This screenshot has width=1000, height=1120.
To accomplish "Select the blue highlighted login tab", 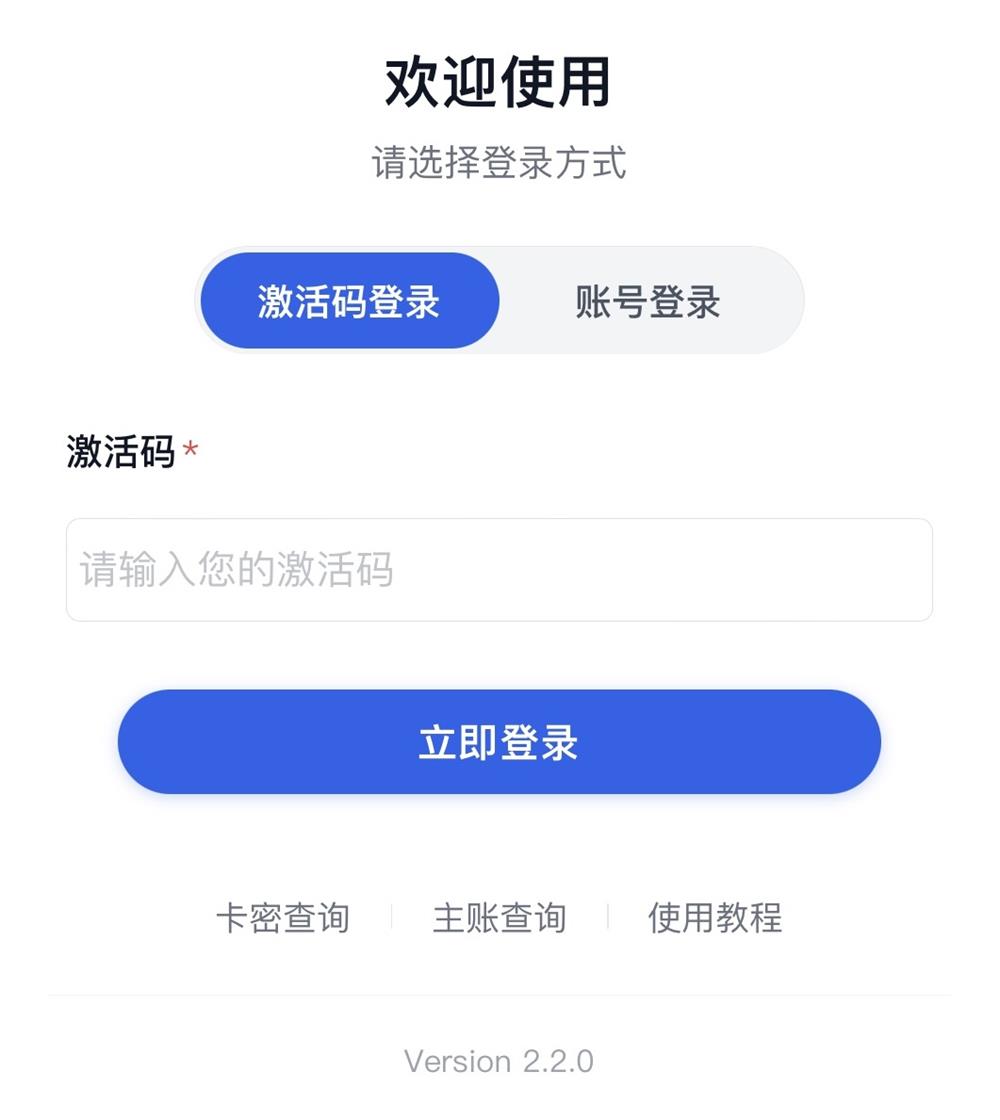I will [x=350, y=300].
